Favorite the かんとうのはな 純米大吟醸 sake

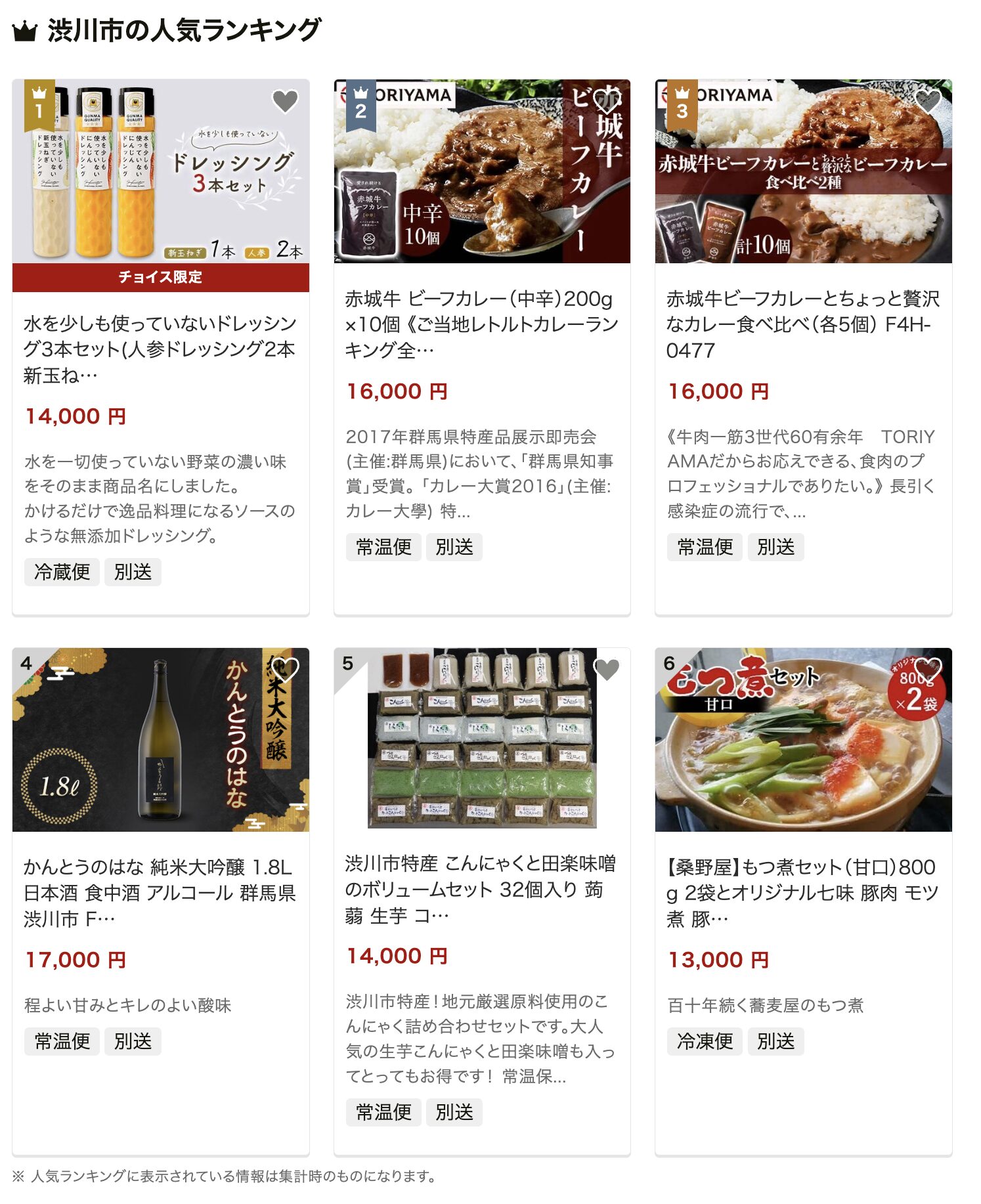pyautogui.click(x=285, y=670)
